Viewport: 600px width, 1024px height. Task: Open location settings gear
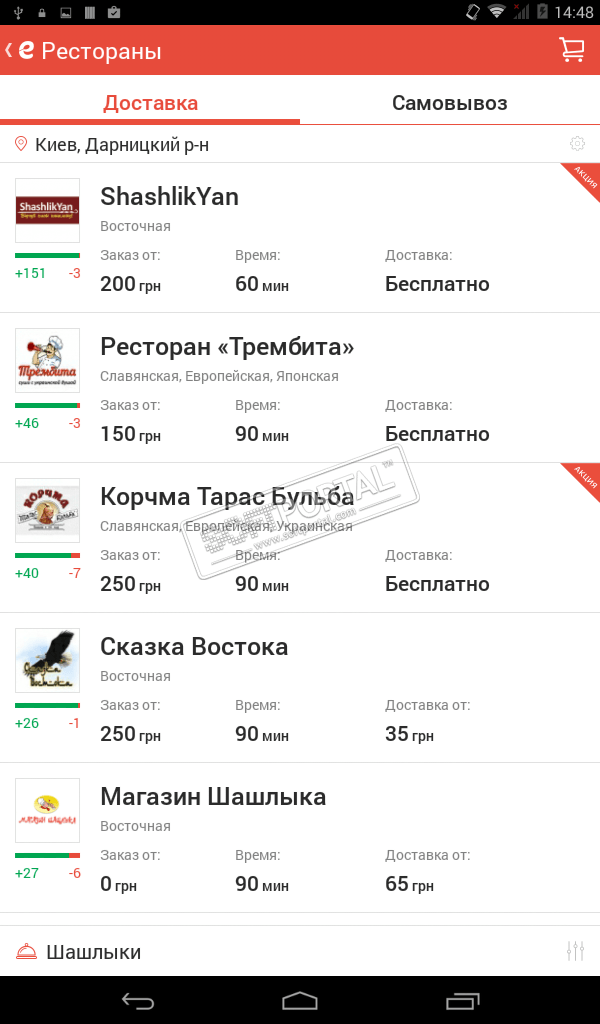(x=577, y=144)
